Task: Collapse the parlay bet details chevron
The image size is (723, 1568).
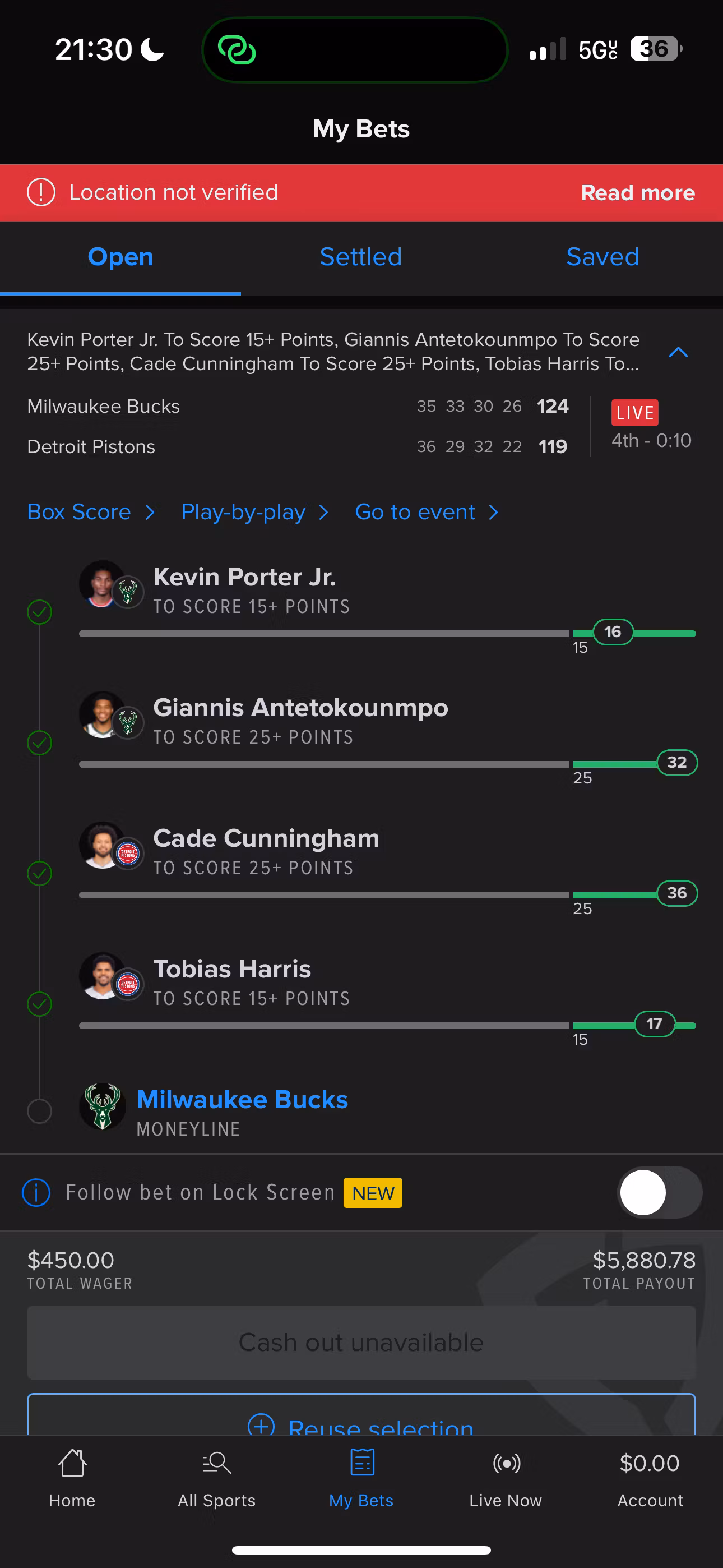Action: pyautogui.click(x=678, y=352)
